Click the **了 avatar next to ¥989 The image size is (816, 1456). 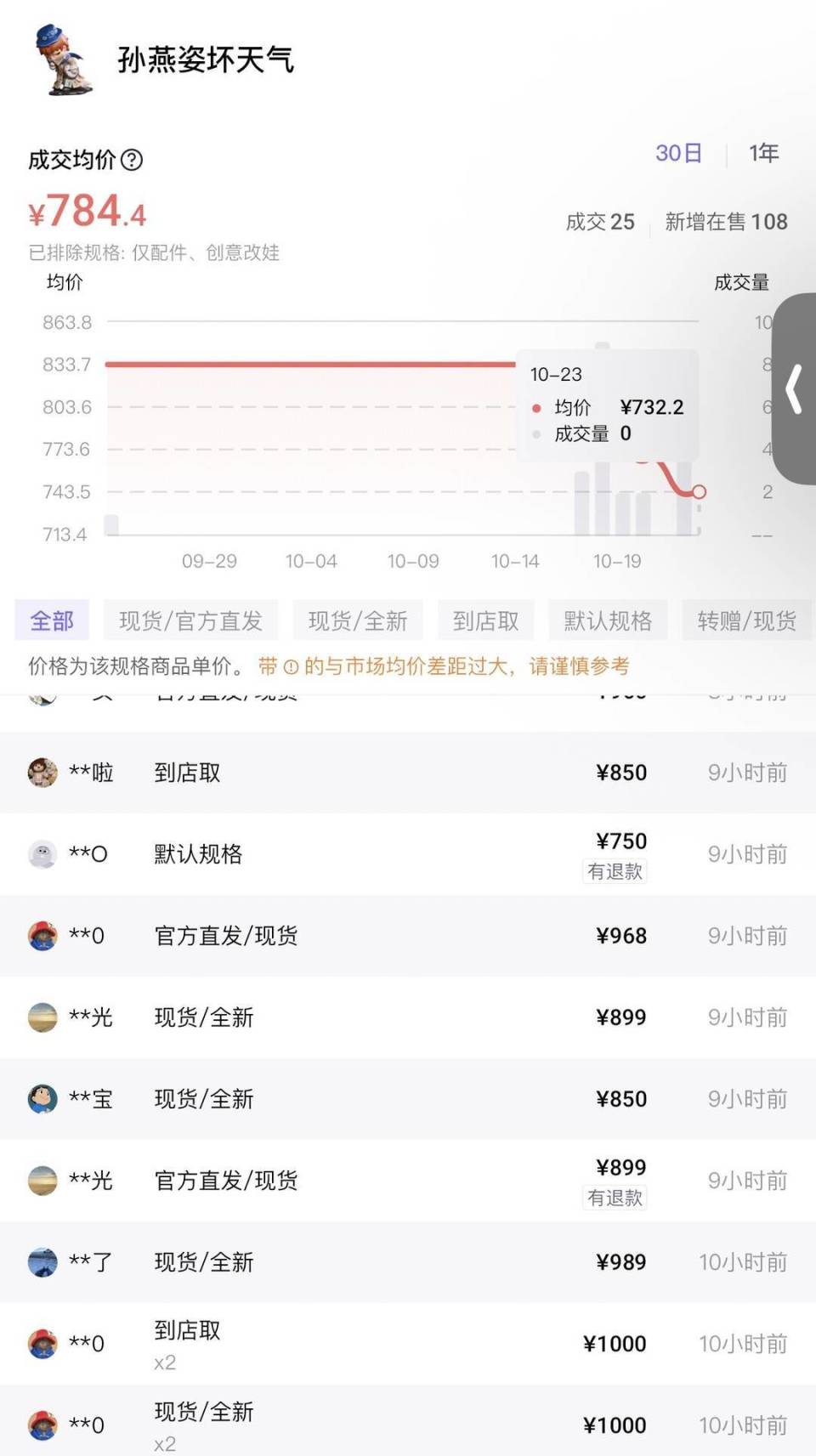(42, 1262)
